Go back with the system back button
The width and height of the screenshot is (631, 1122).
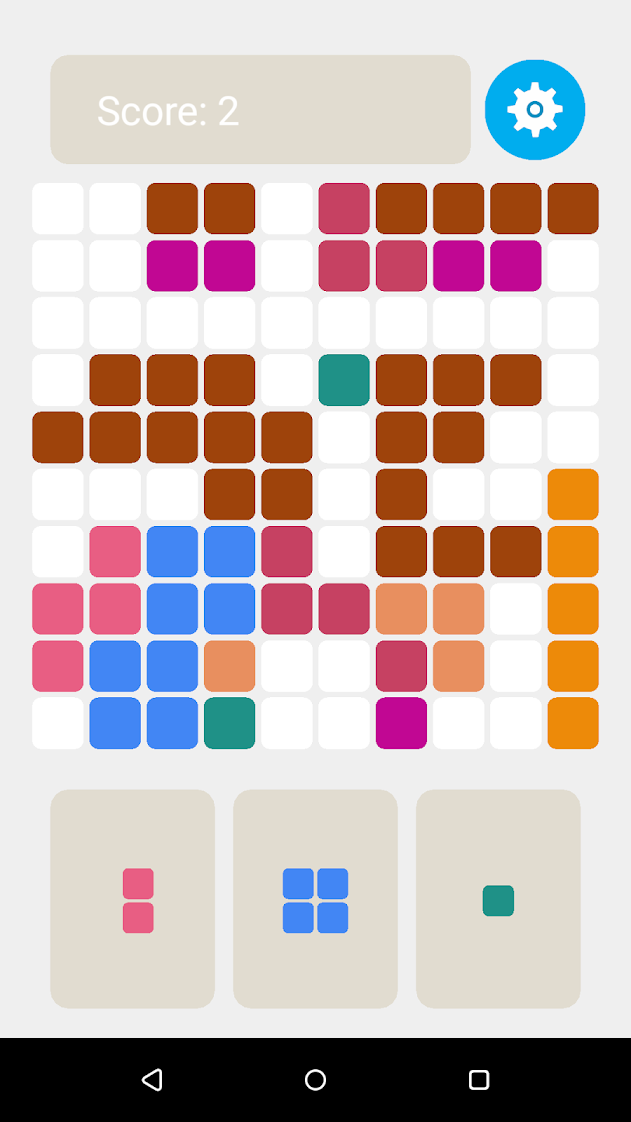[152, 1080]
